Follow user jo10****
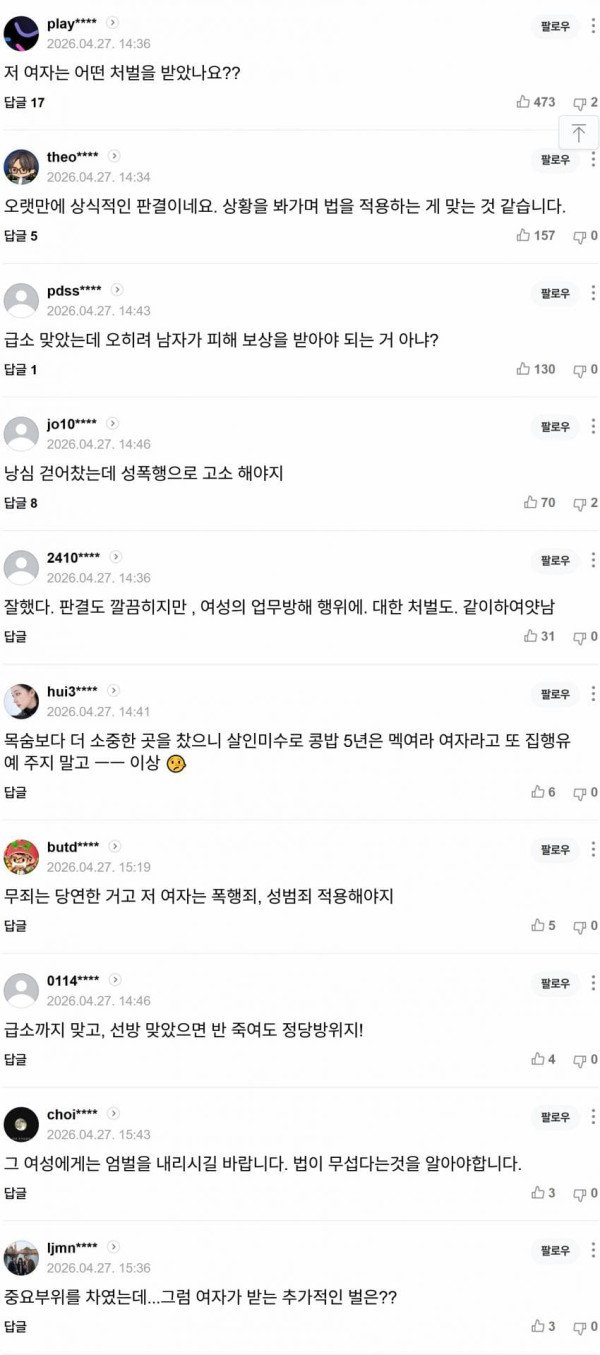600x1355 pixels. tap(555, 427)
